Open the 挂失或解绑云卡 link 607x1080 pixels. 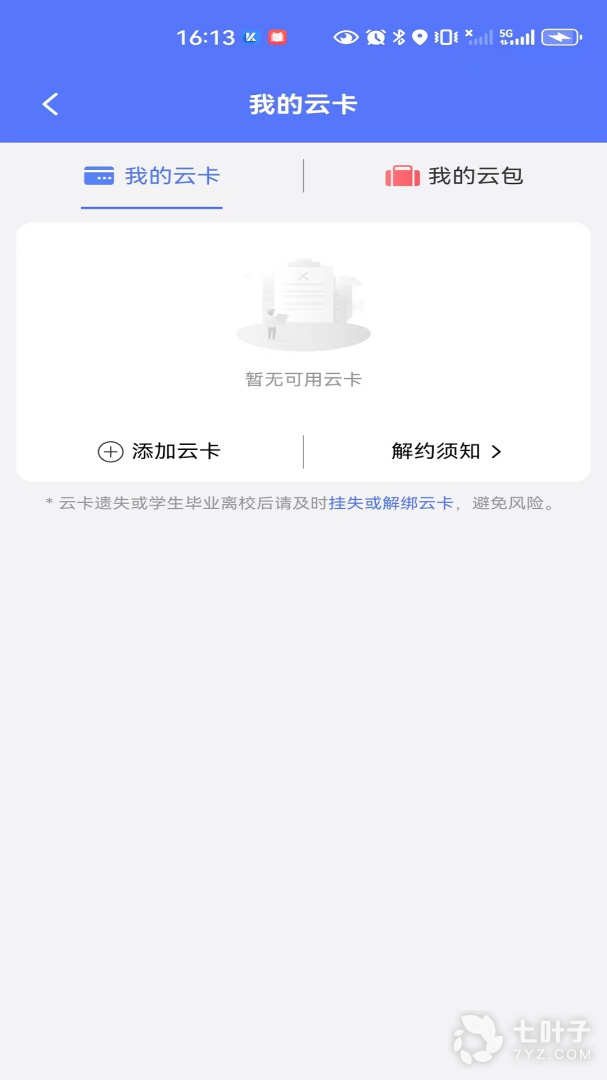pos(391,503)
